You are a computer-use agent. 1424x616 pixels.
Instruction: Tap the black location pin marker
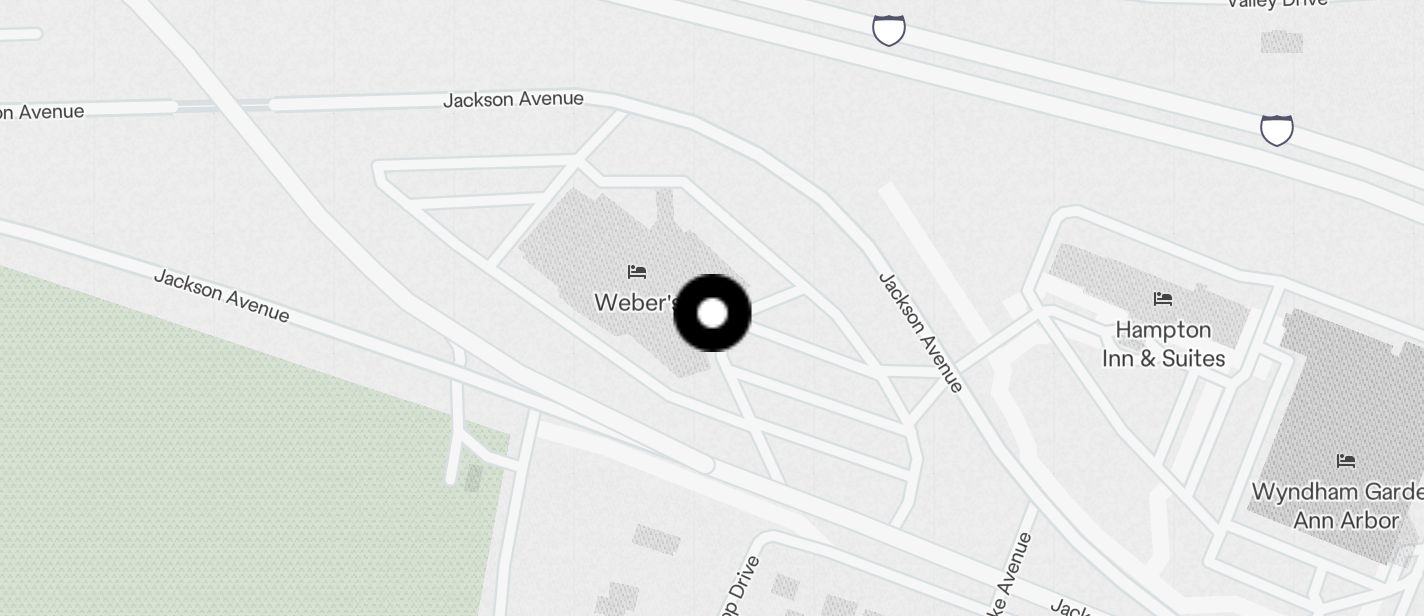(x=712, y=313)
